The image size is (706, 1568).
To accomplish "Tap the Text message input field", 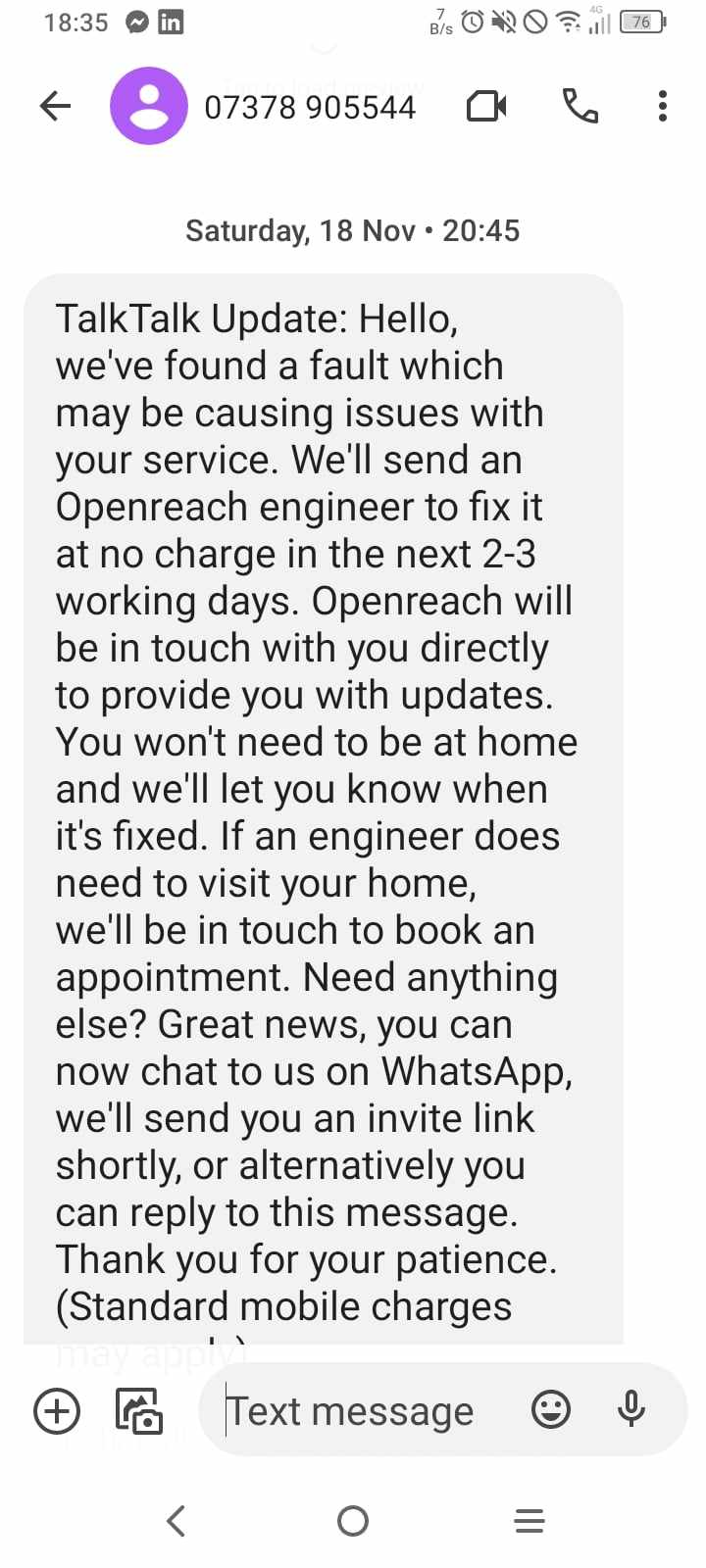I will click(x=353, y=1410).
